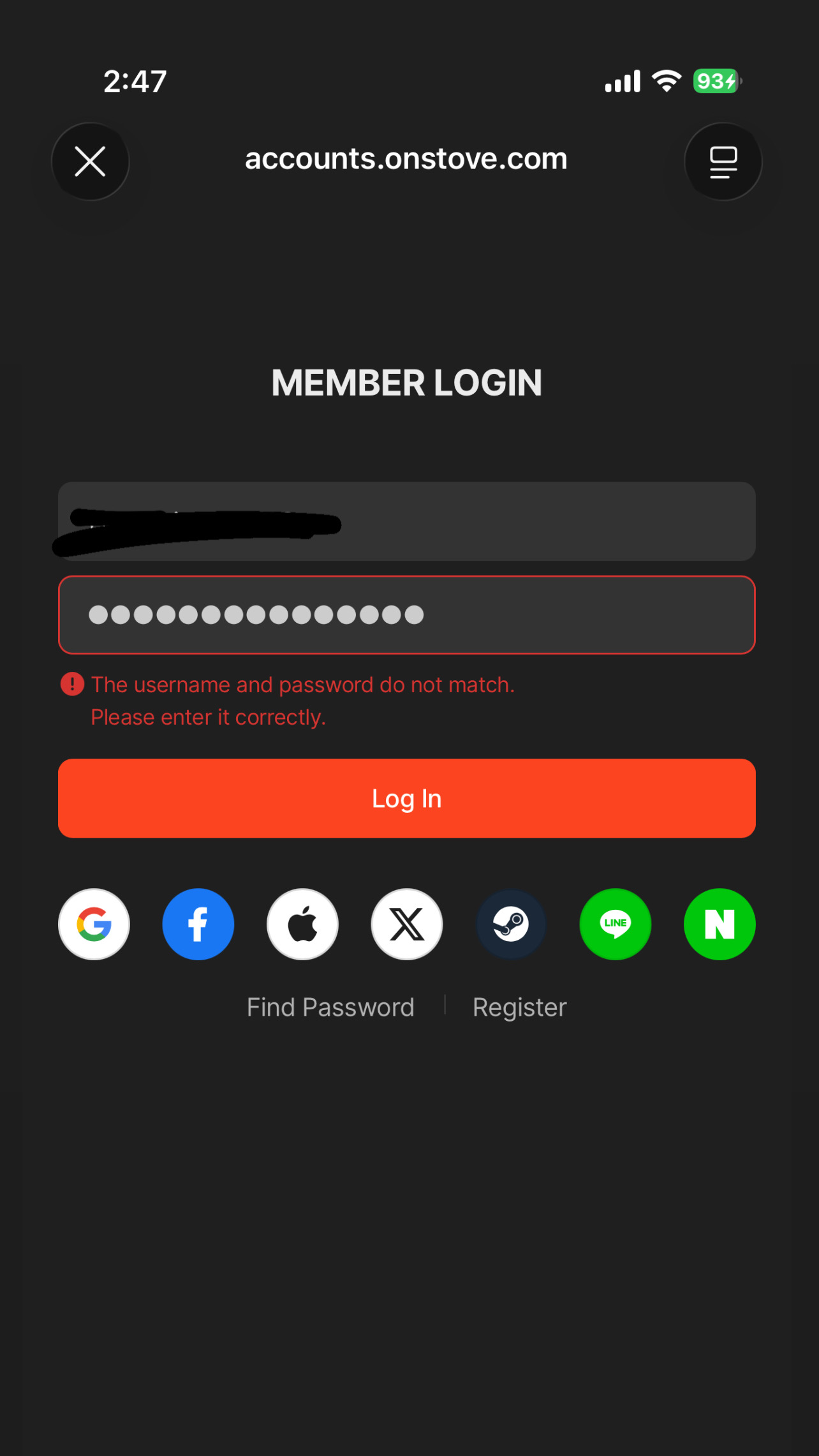Sign in with LINE
This screenshot has width=819, height=1456.
[x=615, y=924]
